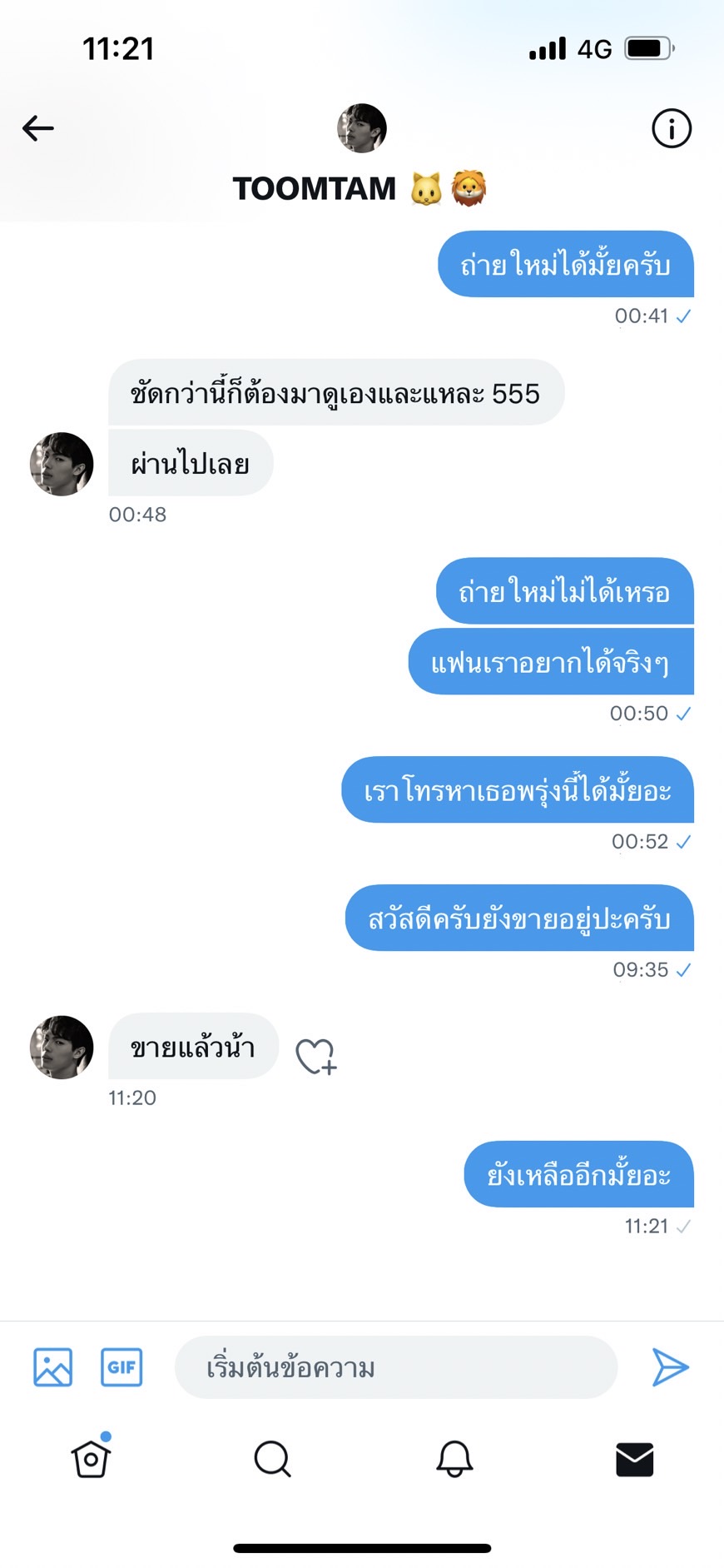Send the message with the arrow icon
This screenshot has width=724, height=1568.
(x=670, y=1367)
